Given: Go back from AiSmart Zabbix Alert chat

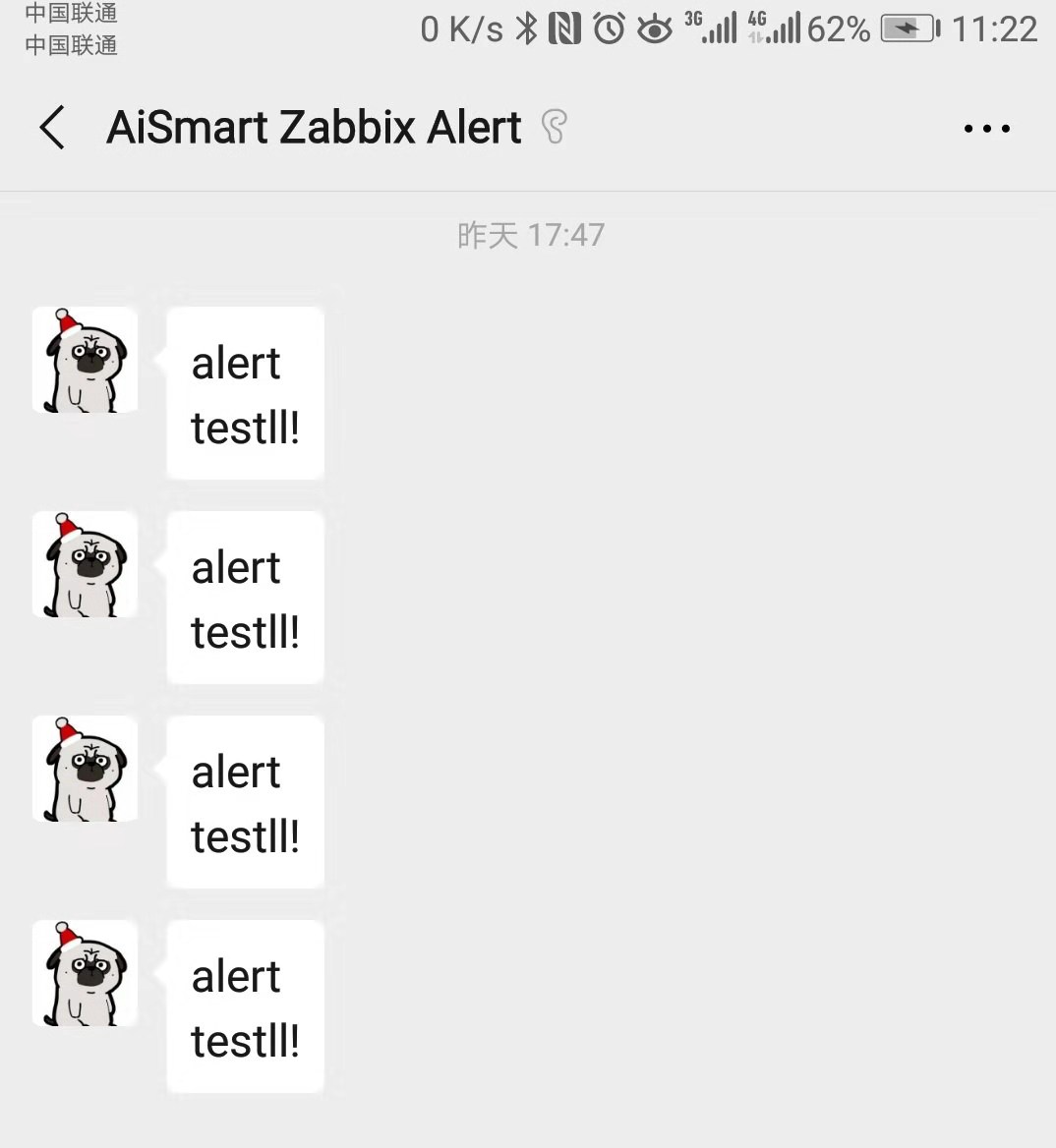Looking at the screenshot, I should pyautogui.click(x=53, y=128).
